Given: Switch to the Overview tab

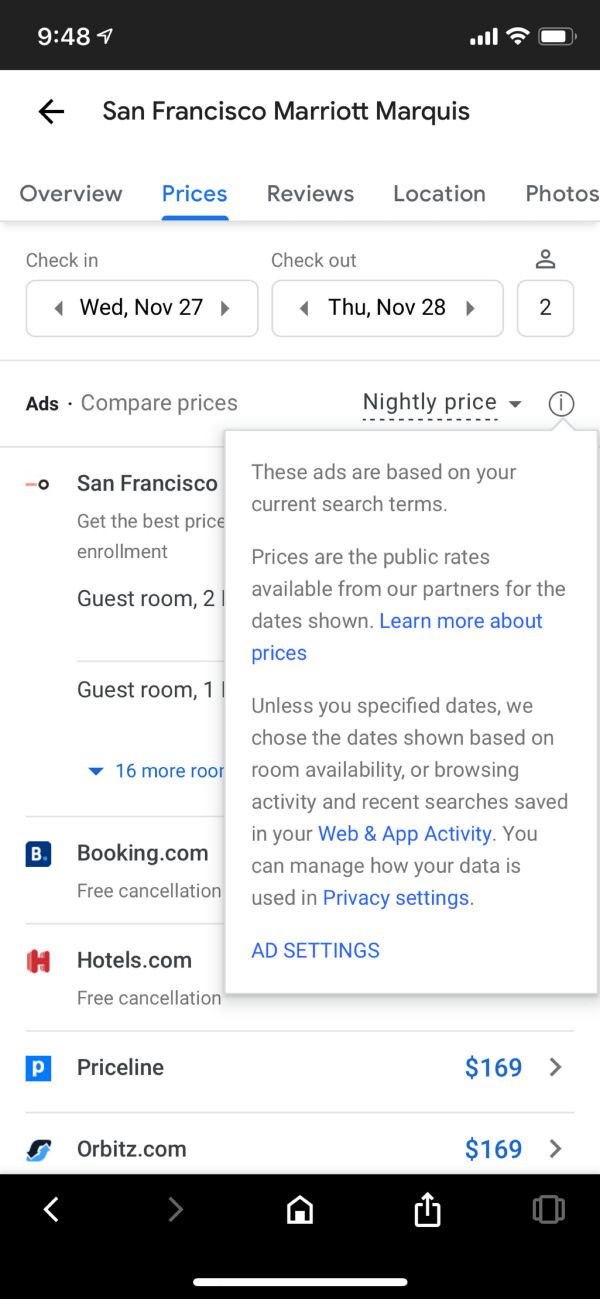Looking at the screenshot, I should coord(71,194).
